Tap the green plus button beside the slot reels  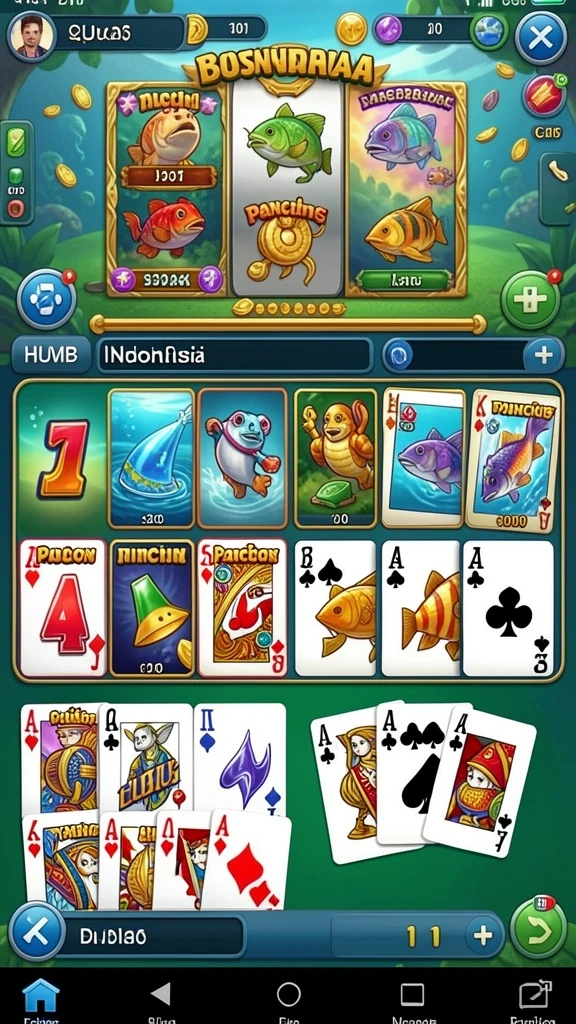point(530,300)
